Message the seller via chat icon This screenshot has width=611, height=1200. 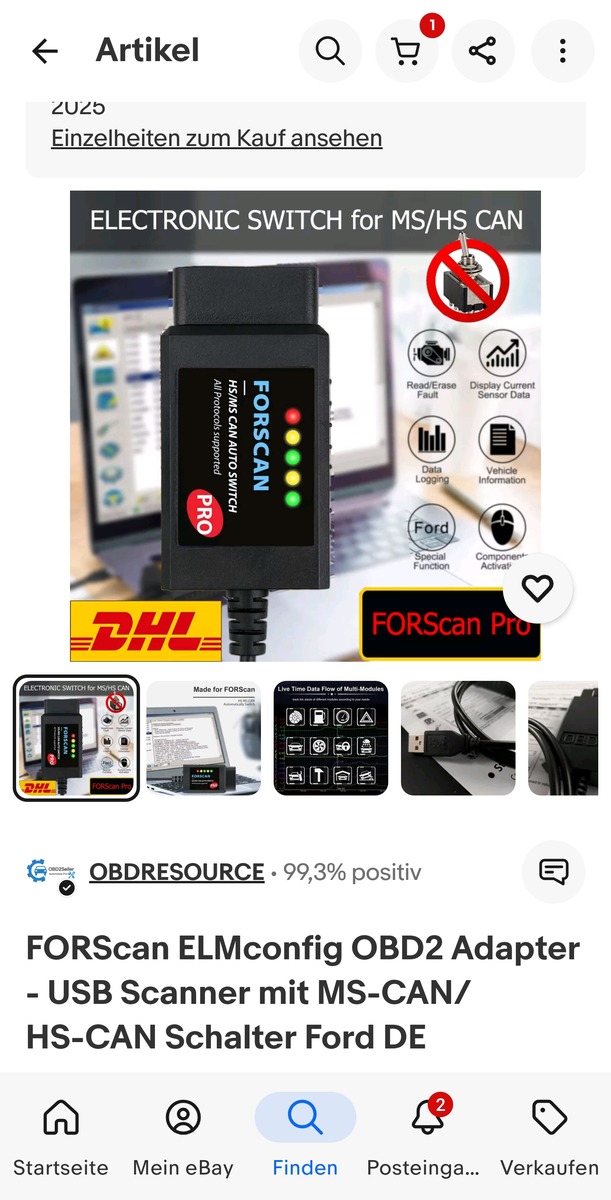tap(554, 872)
